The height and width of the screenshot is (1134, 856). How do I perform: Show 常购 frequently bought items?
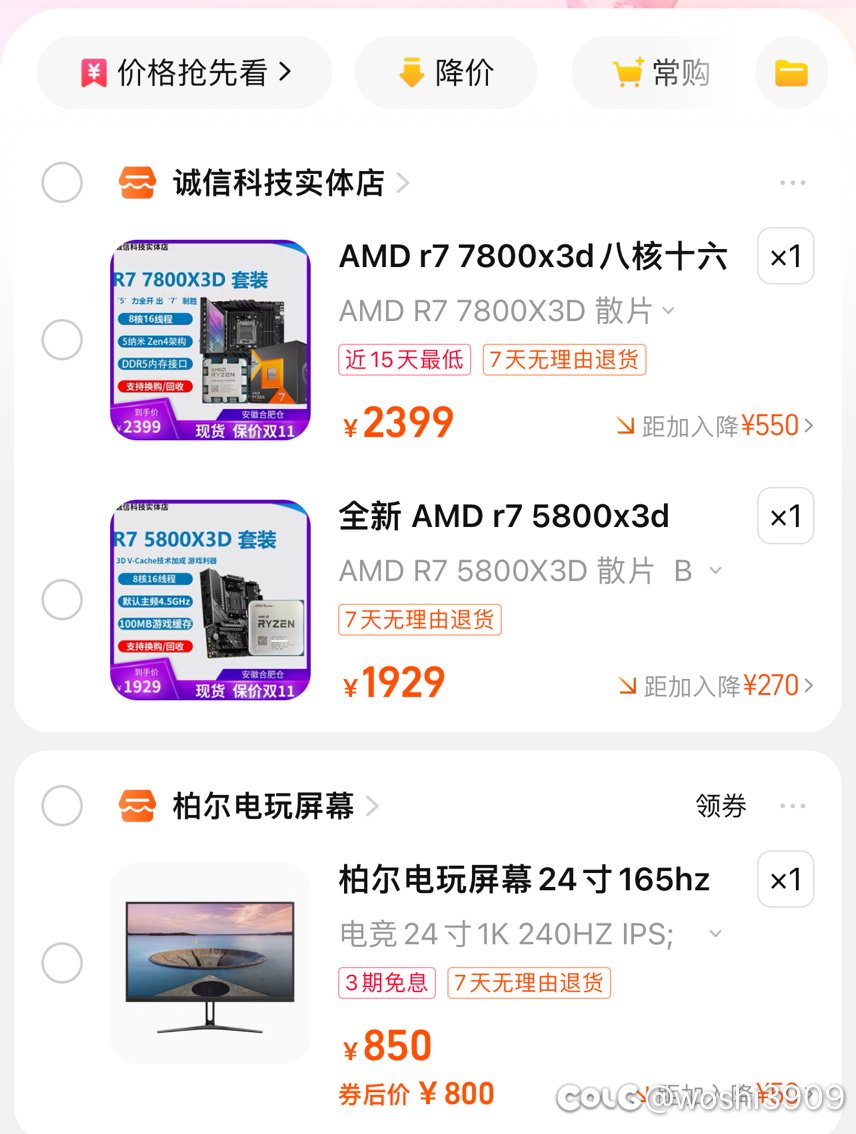pyautogui.click(x=660, y=73)
